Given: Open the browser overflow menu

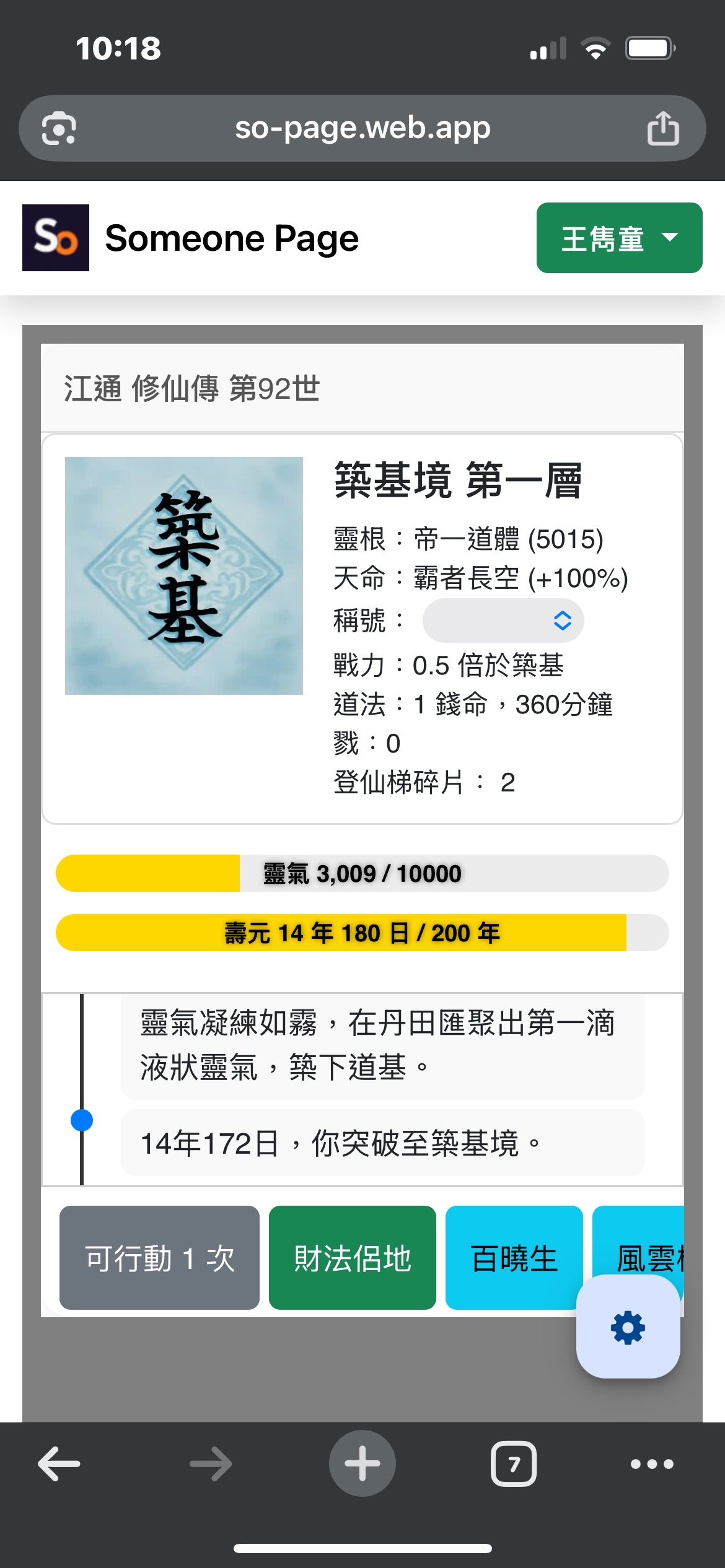Looking at the screenshot, I should tap(651, 1464).
